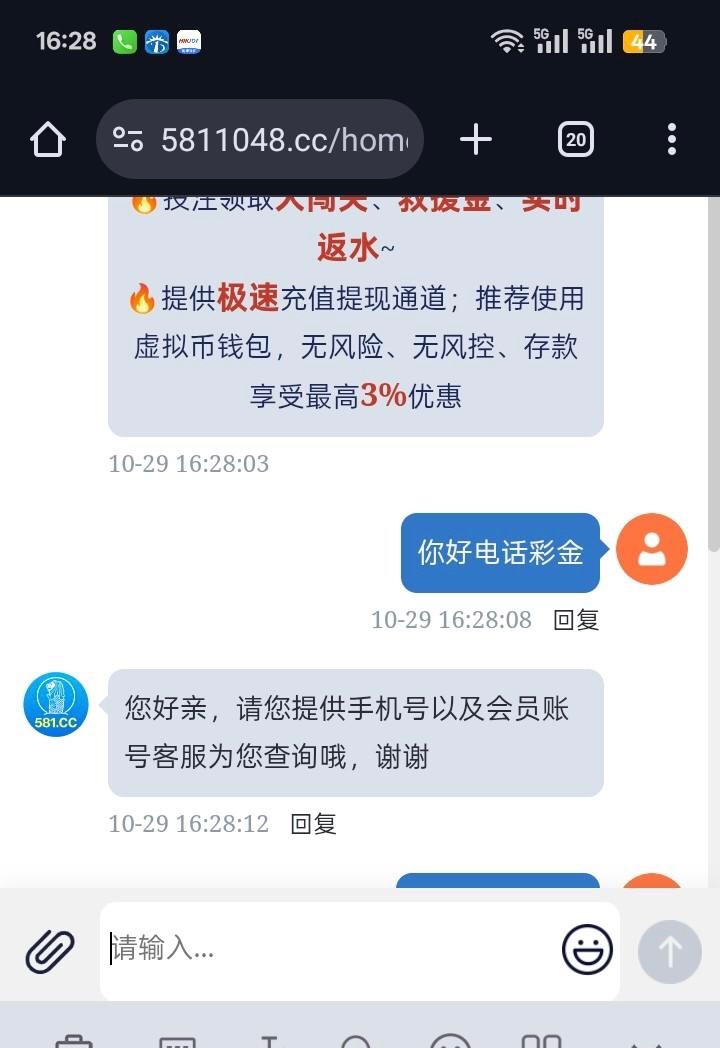This screenshot has height=1048, width=720.
Task: Focus the 请输入 message input field
Action: point(330,948)
